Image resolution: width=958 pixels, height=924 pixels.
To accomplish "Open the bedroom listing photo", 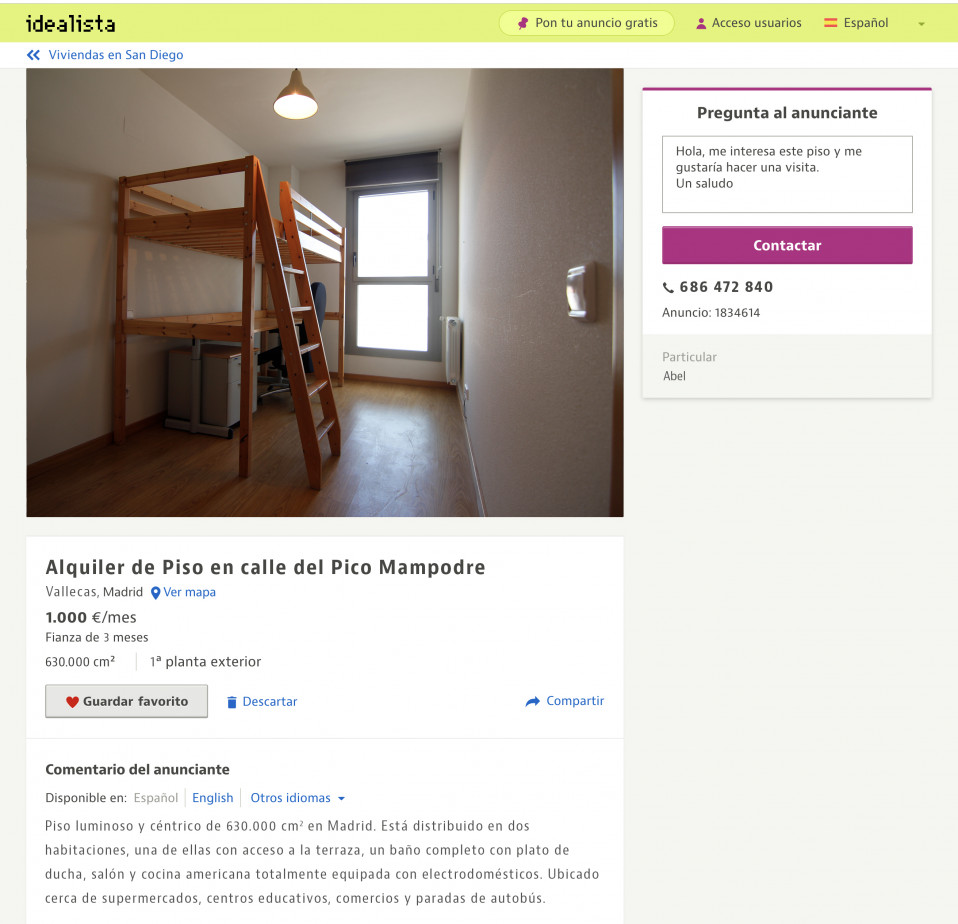I will [324, 292].
